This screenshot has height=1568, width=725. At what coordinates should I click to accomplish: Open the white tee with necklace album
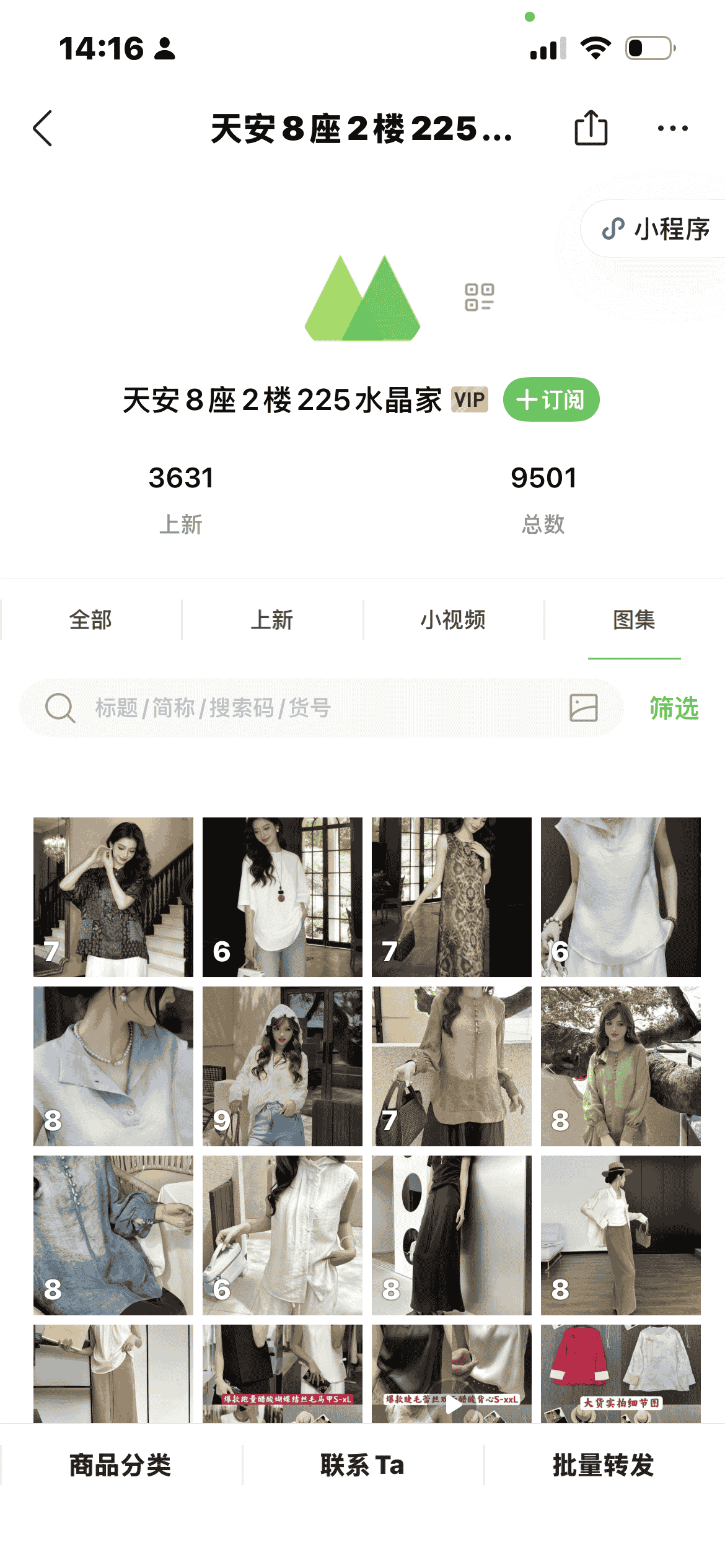pyautogui.click(x=283, y=897)
